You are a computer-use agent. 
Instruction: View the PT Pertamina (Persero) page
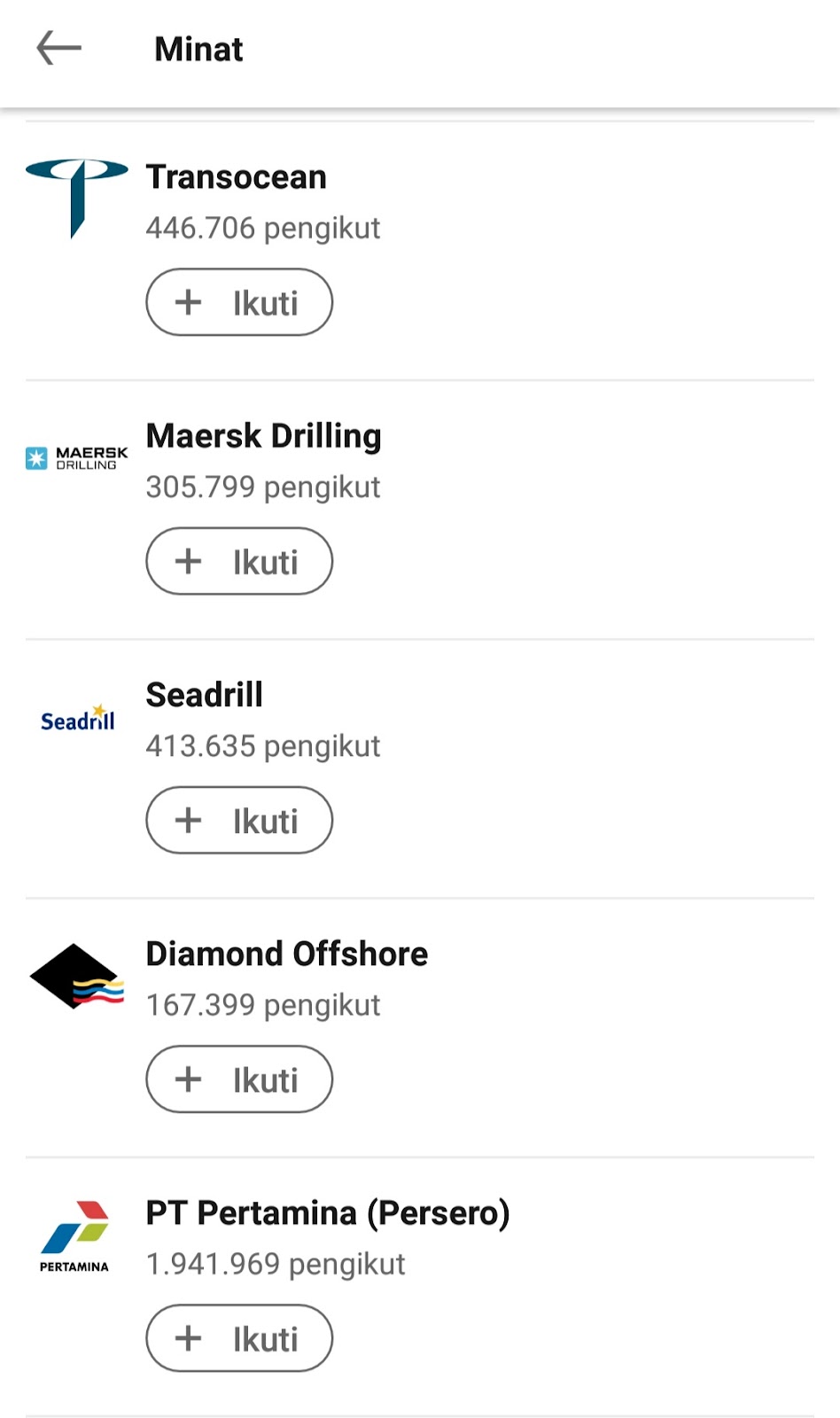(x=328, y=1212)
